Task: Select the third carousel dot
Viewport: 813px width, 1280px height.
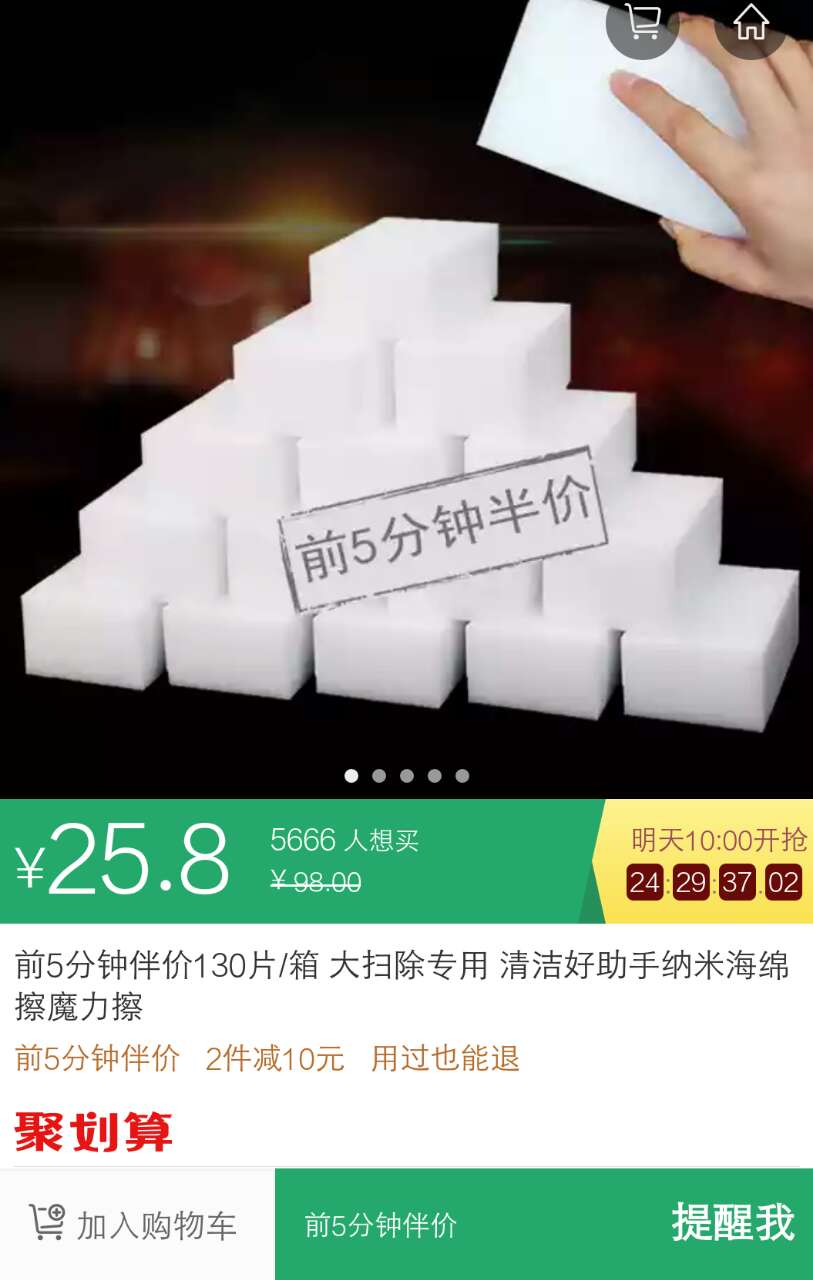Action: point(406,773)
